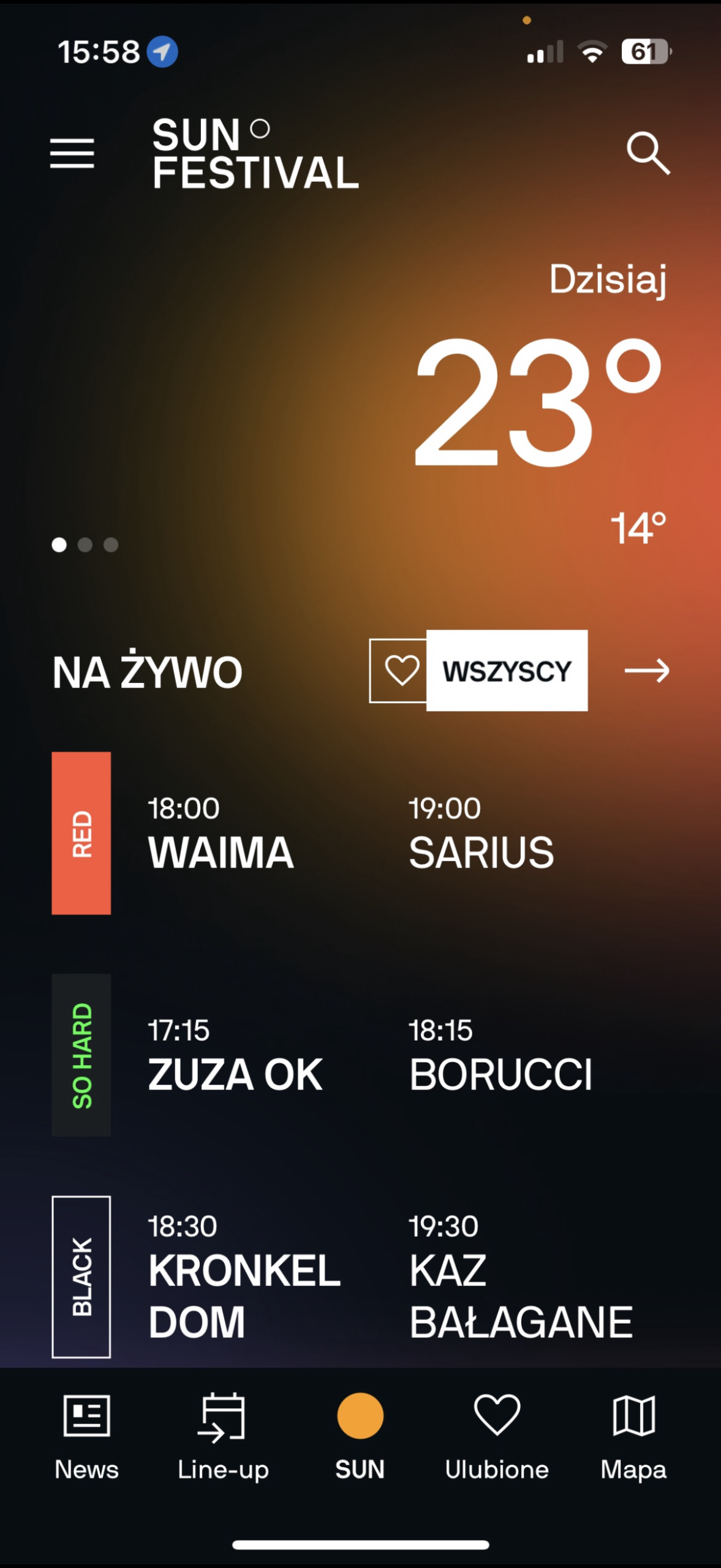Open the search magnifier
This screenshot has height=1568, width=721.
click(x=647, y=153)
